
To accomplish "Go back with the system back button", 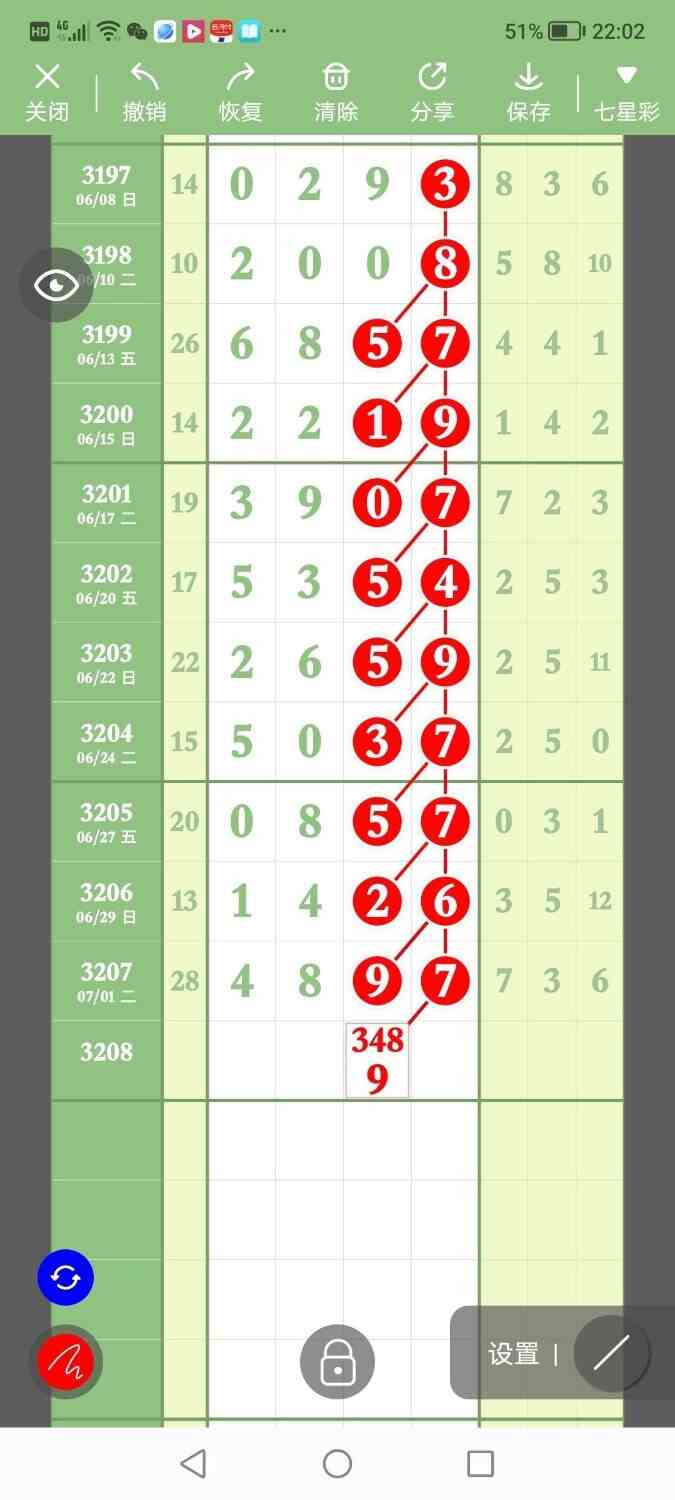I will (x=194, y=1464).
